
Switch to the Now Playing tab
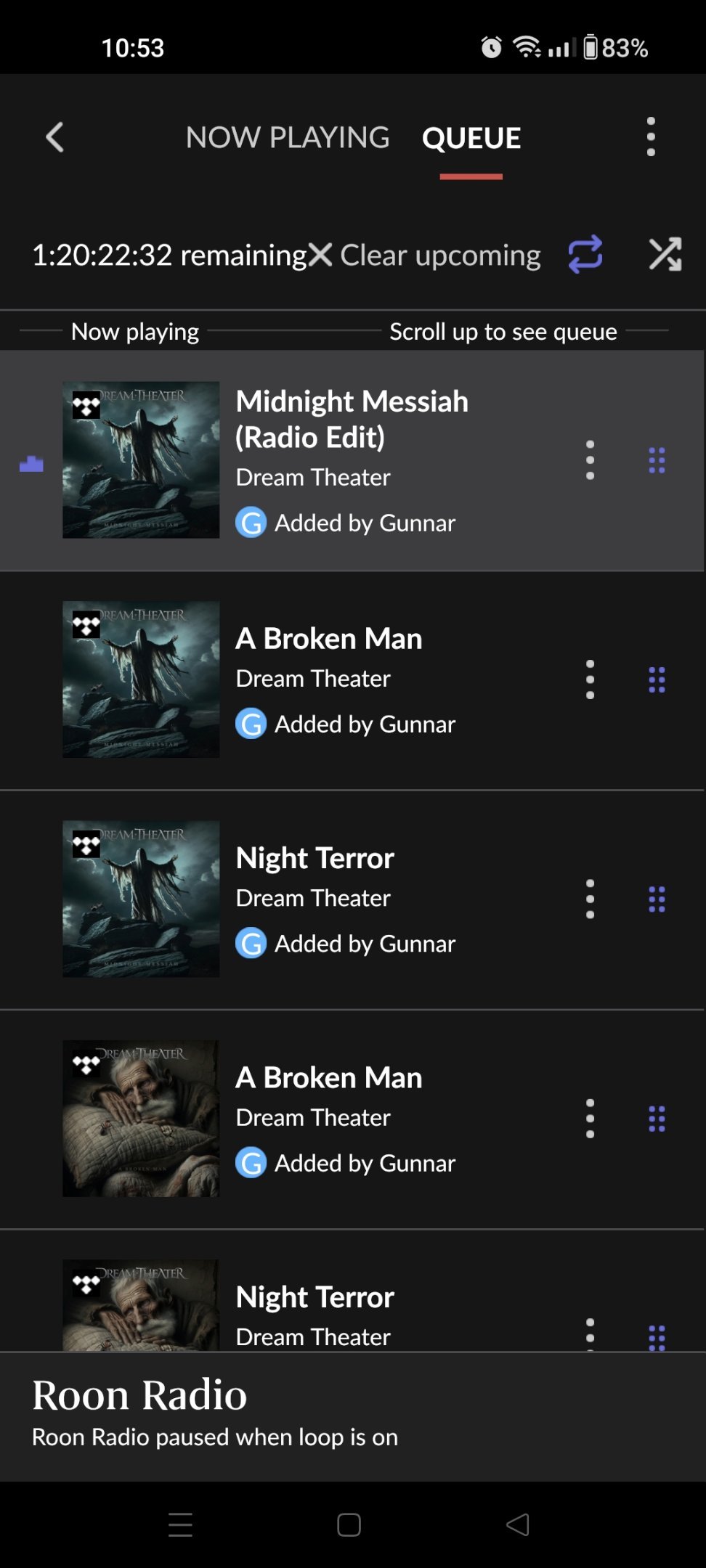coord(288,137)
